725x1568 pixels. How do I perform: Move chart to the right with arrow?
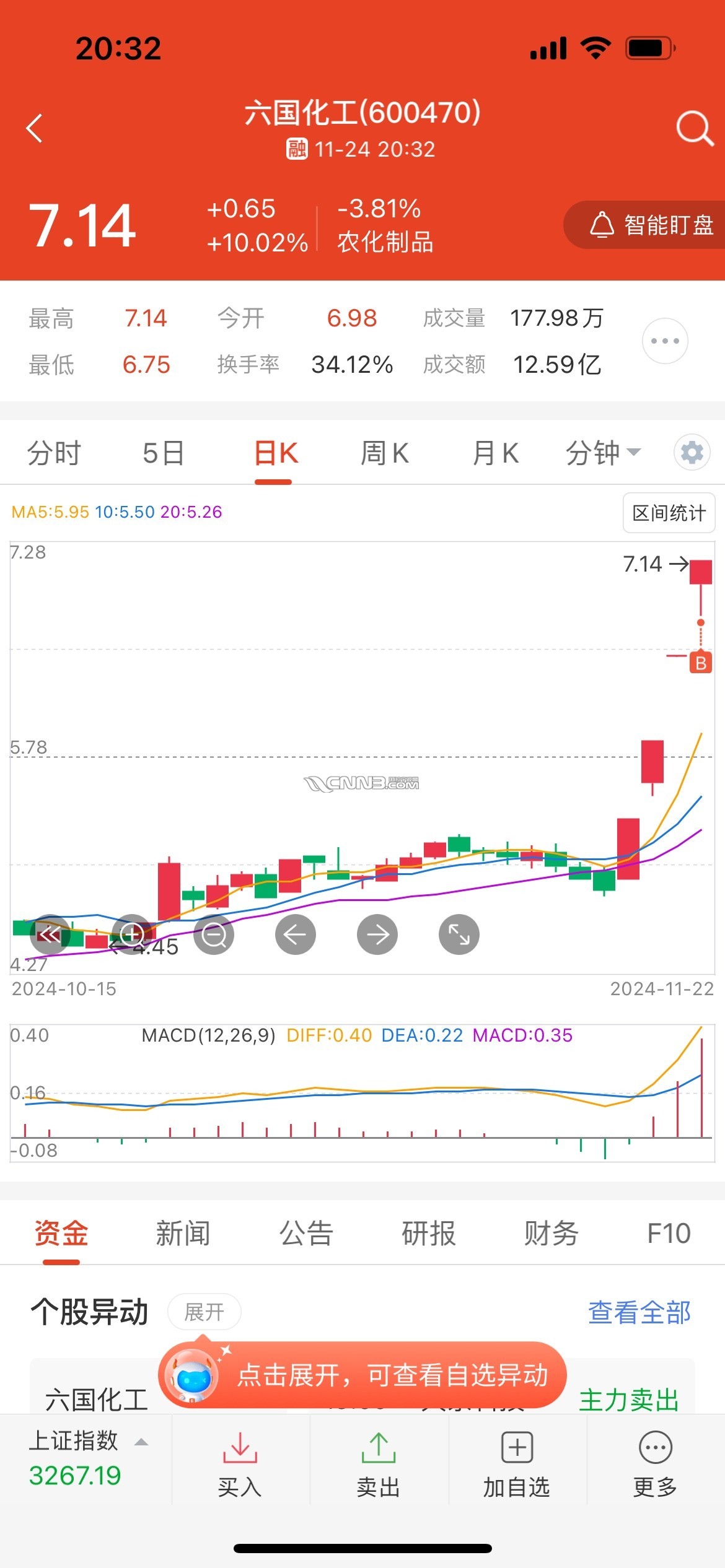point(377,934)
